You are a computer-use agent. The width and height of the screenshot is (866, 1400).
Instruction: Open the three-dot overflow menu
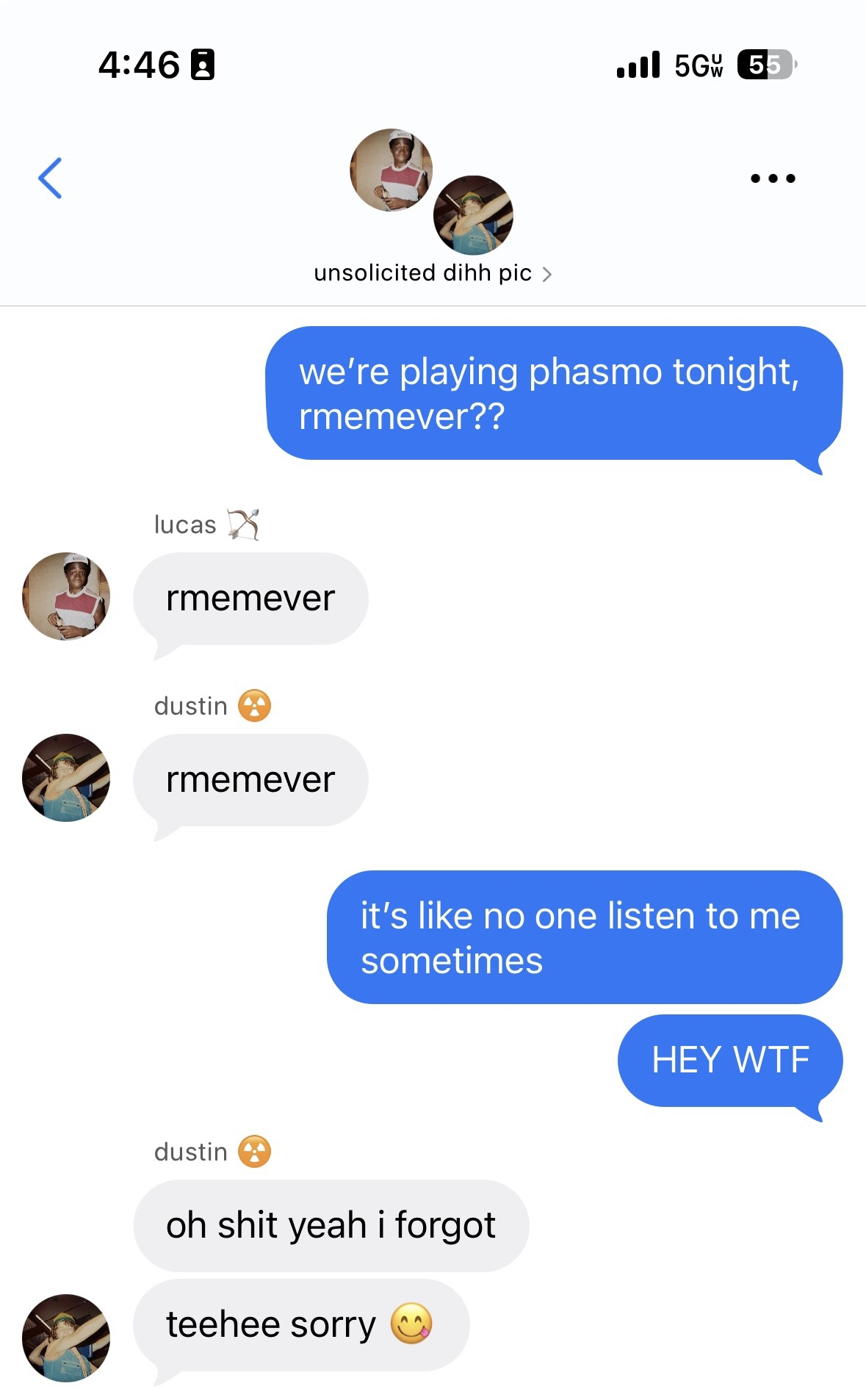pos(772,178)
